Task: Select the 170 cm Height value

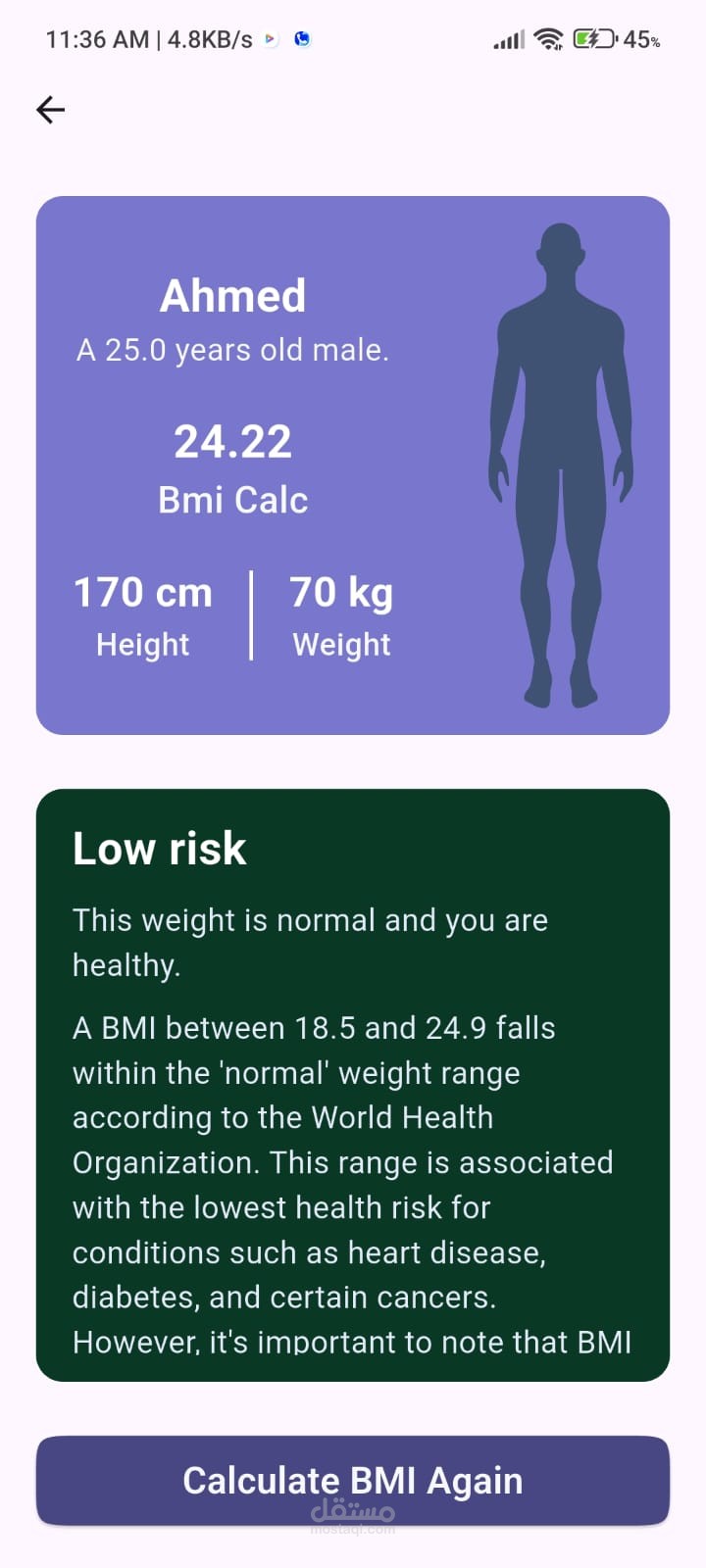Action: [x=142, y=592]
